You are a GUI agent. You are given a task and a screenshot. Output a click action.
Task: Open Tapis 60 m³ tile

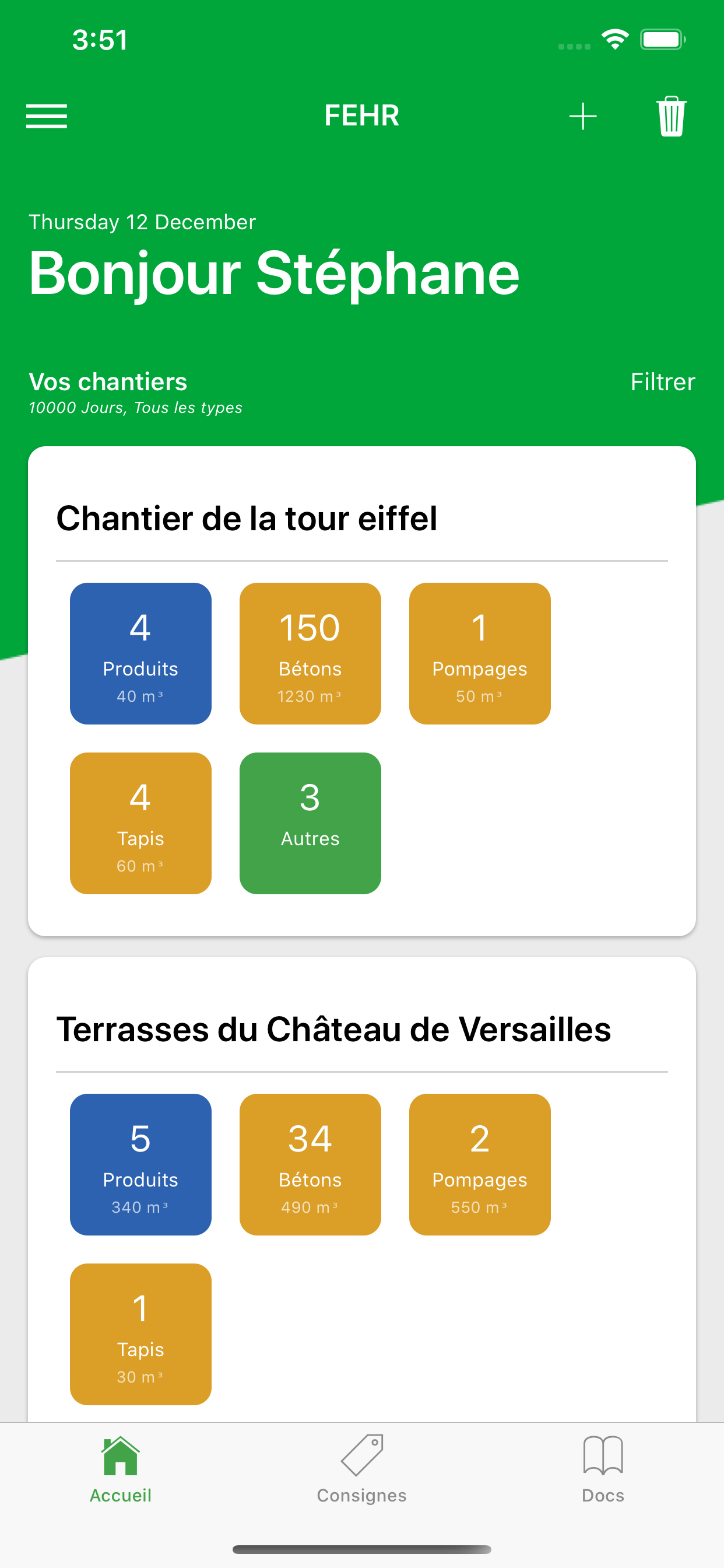click(x=140, y=823)
